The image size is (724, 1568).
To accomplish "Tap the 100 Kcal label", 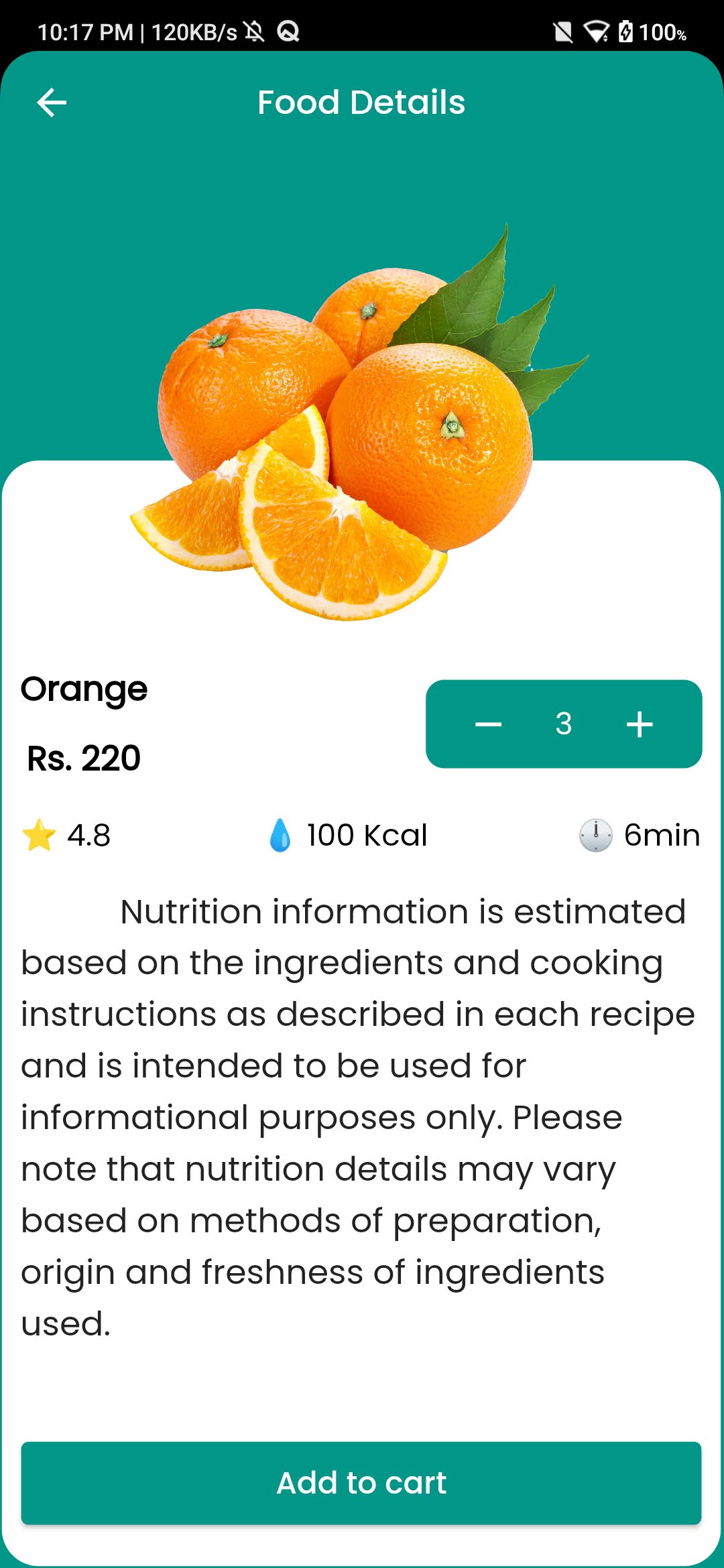I will coord(367,834).
